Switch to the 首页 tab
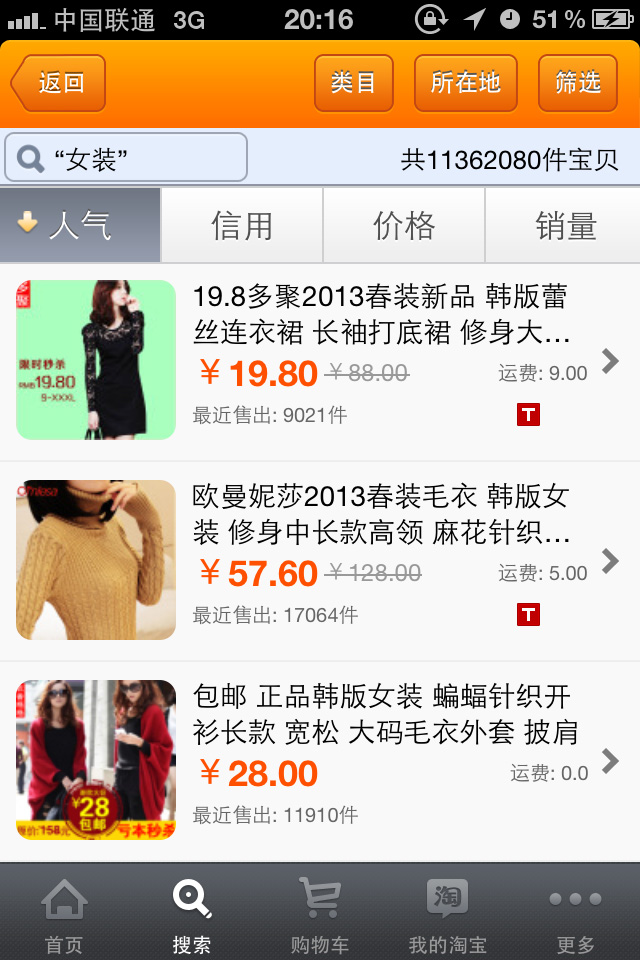The width and height of the screenshot is (640, 960). pos(64,912)
